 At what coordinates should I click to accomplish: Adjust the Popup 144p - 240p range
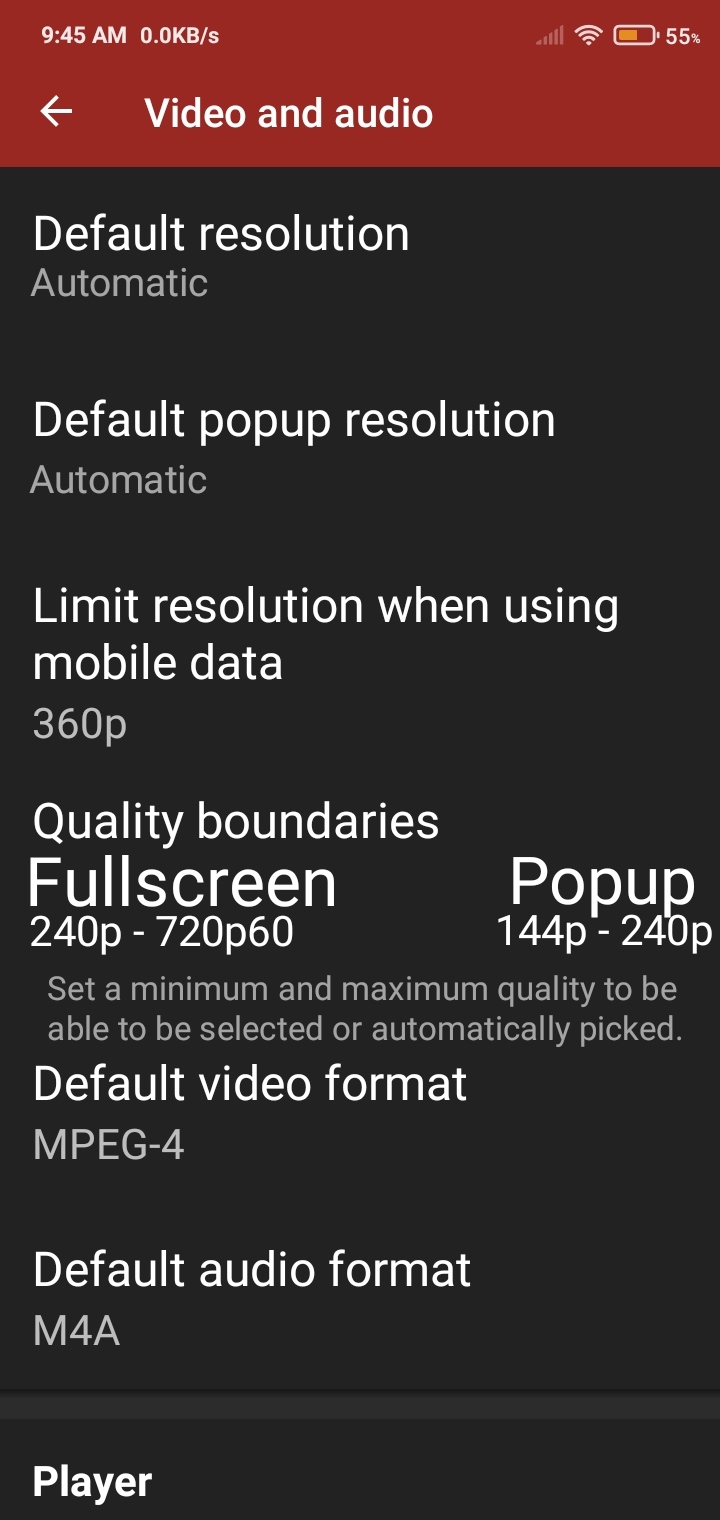coord(605,932)
